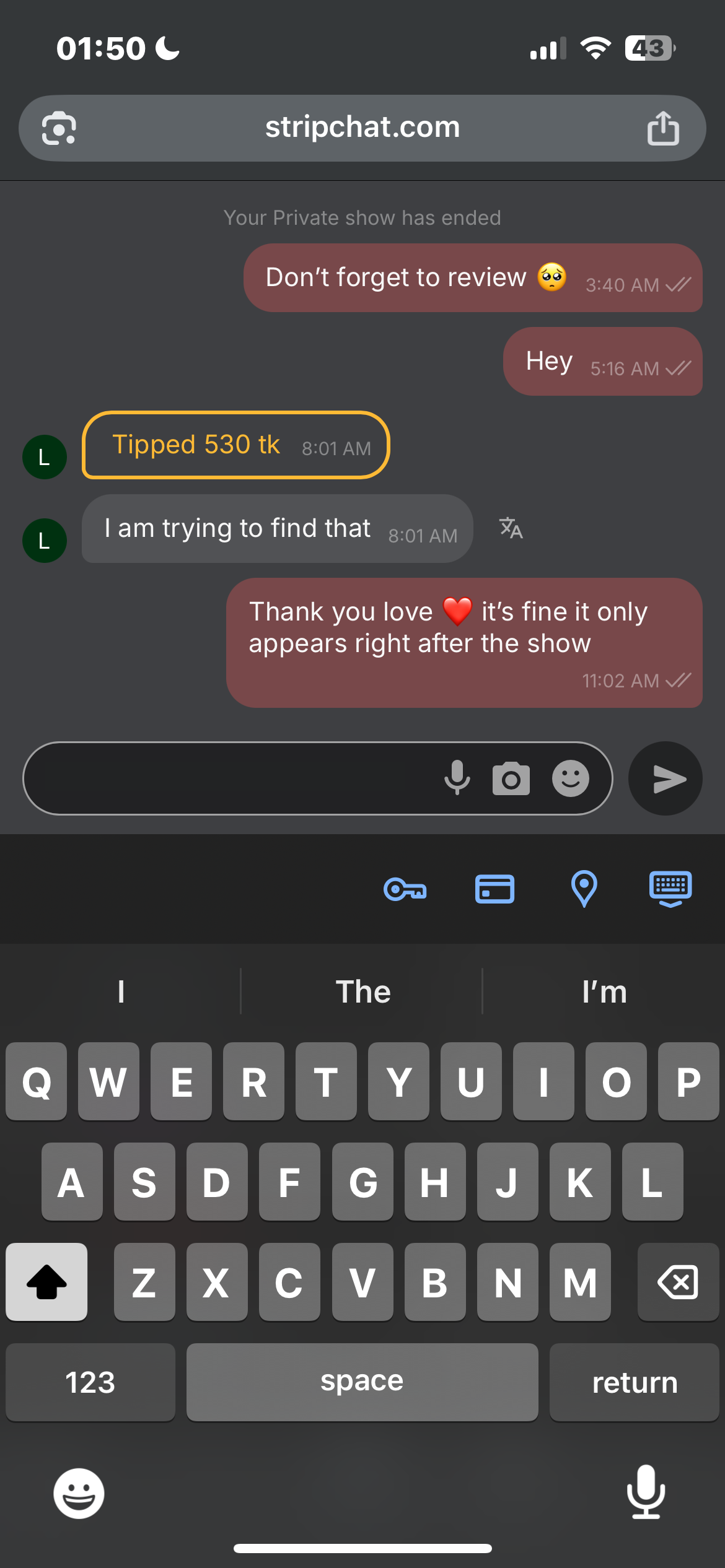
Task: Open saved passwords key icon
Action: coord(405,890)
